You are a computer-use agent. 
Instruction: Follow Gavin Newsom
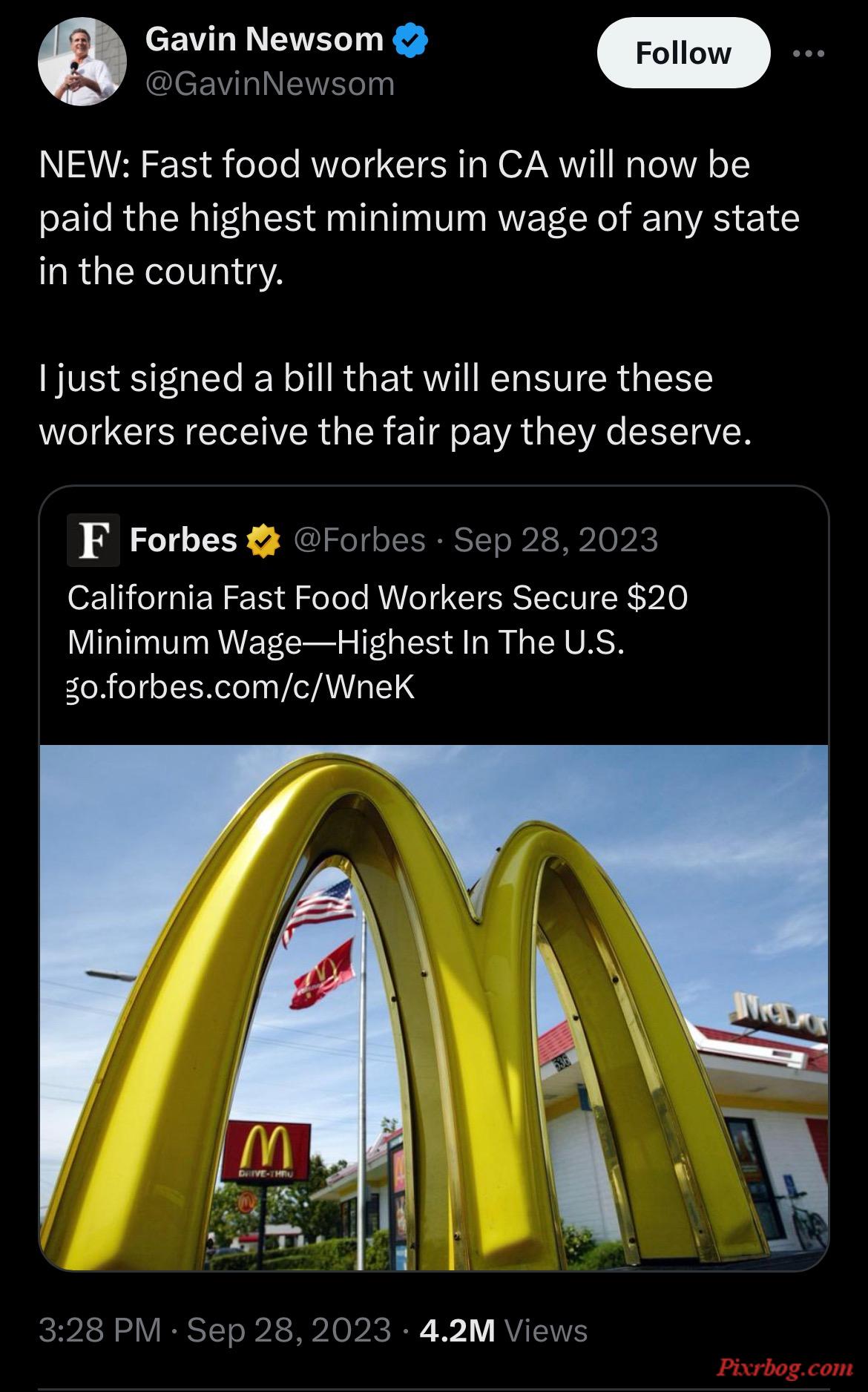coord(683,53)
